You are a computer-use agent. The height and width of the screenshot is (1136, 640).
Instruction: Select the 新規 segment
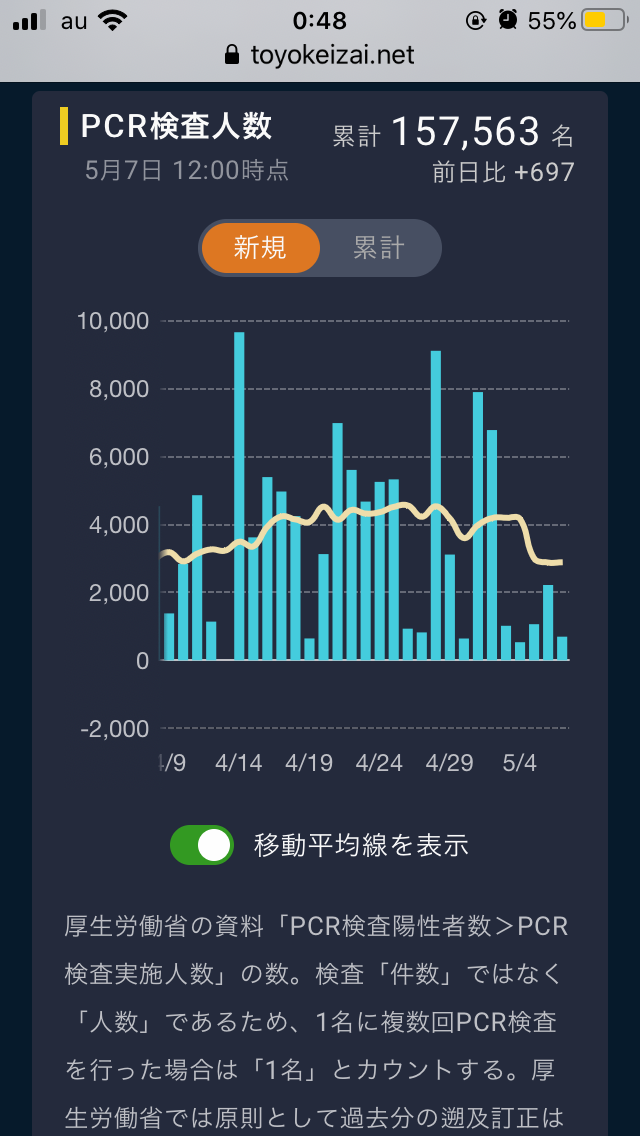(x=260, y=248)
